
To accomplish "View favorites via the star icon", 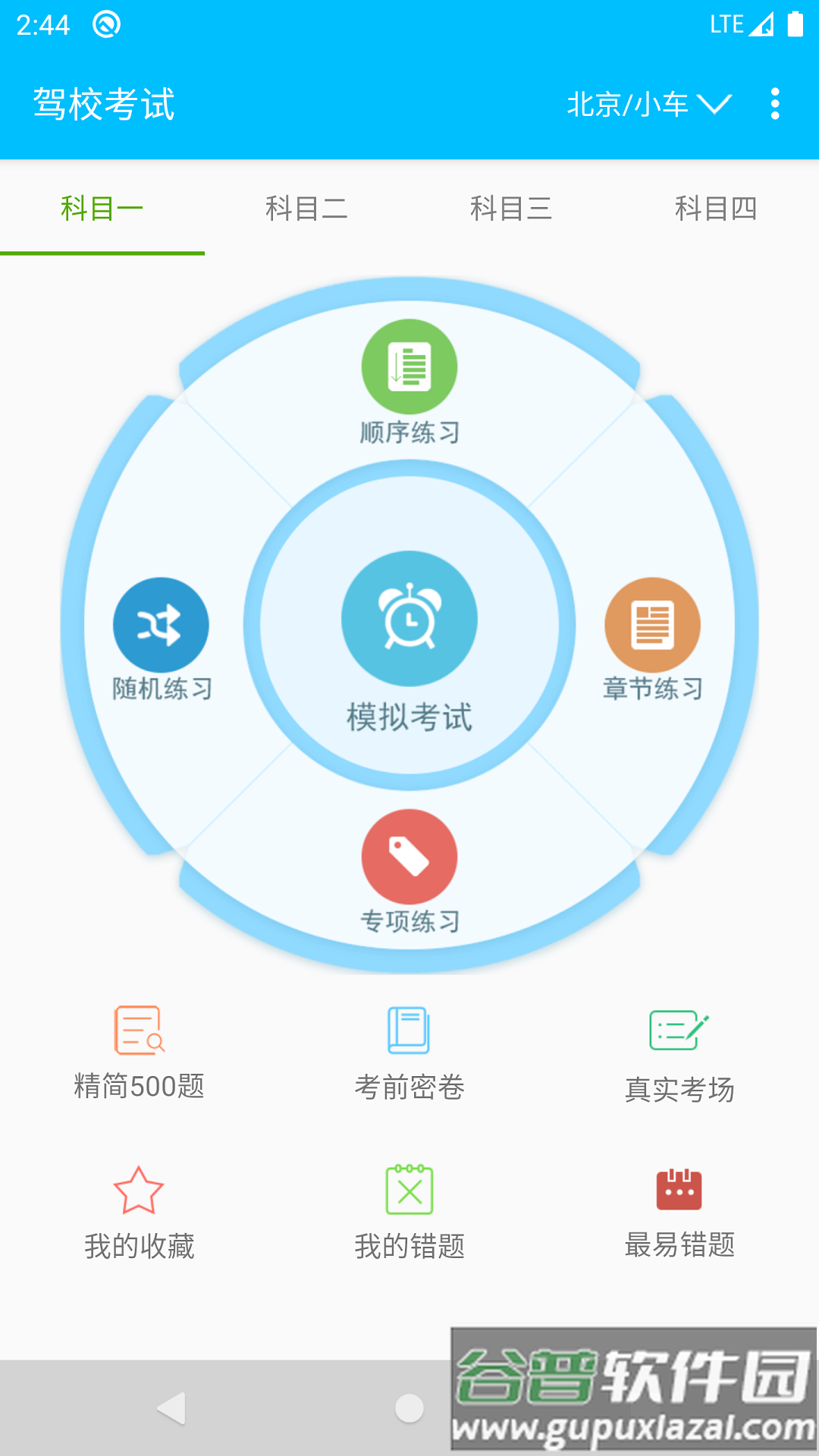I will [x=140, y=1191].
